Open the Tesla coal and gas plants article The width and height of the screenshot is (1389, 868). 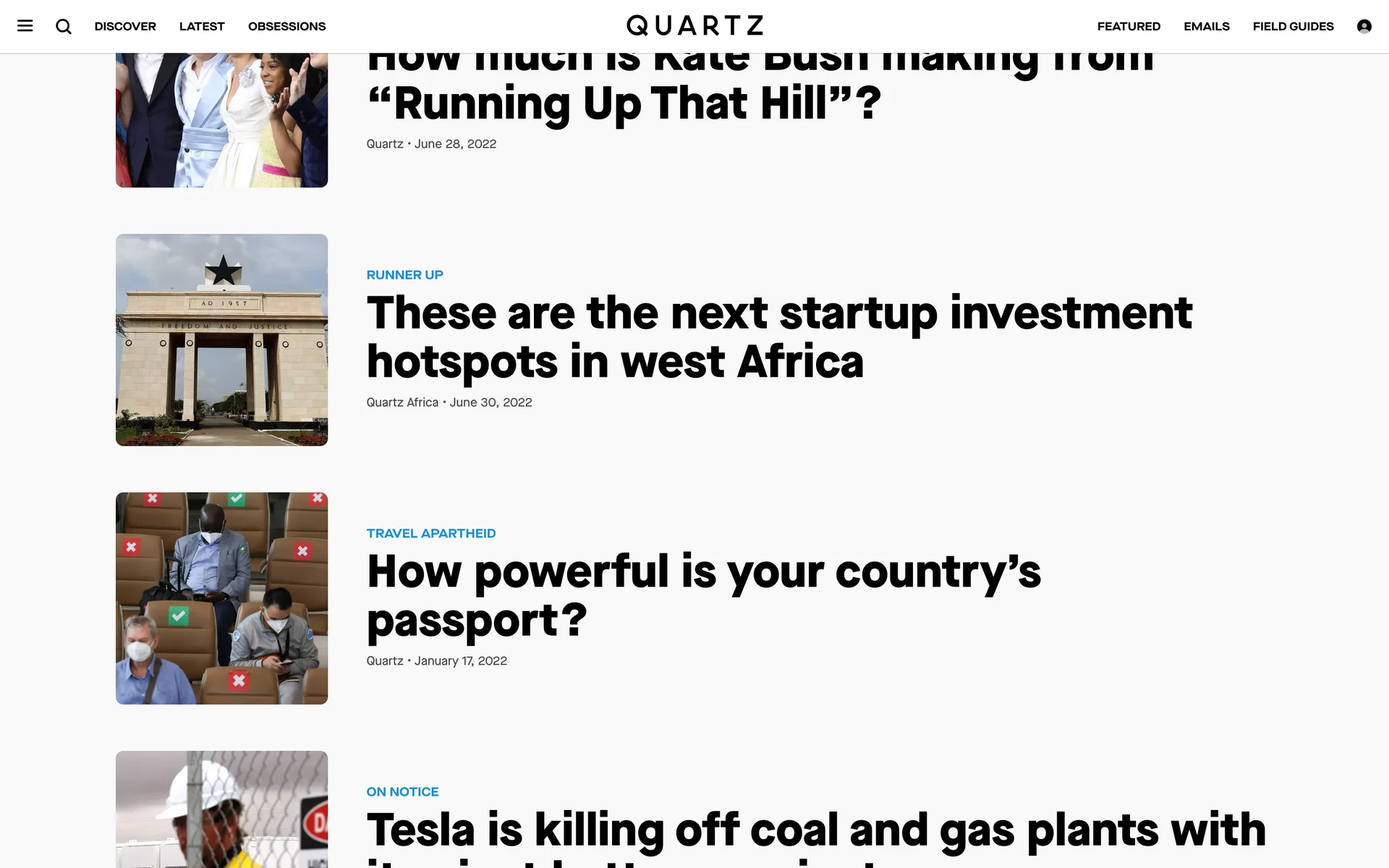coord(816,830)
